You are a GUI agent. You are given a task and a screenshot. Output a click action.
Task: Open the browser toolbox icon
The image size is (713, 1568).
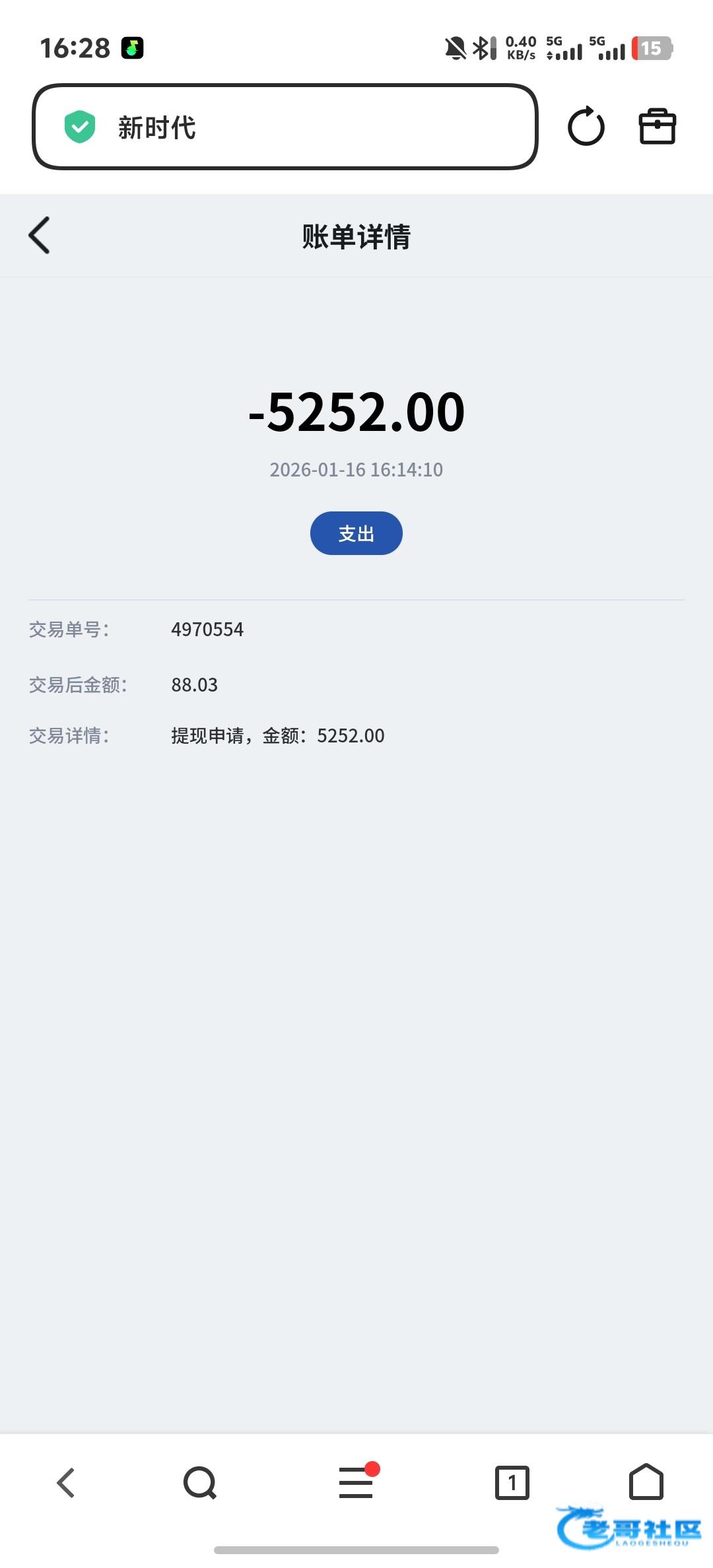click(657, 126)
